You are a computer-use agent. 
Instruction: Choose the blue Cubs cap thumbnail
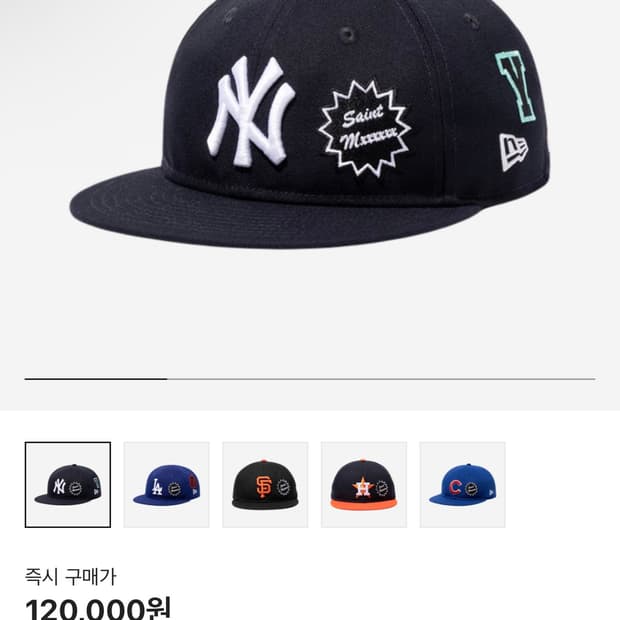coord(462,485)
